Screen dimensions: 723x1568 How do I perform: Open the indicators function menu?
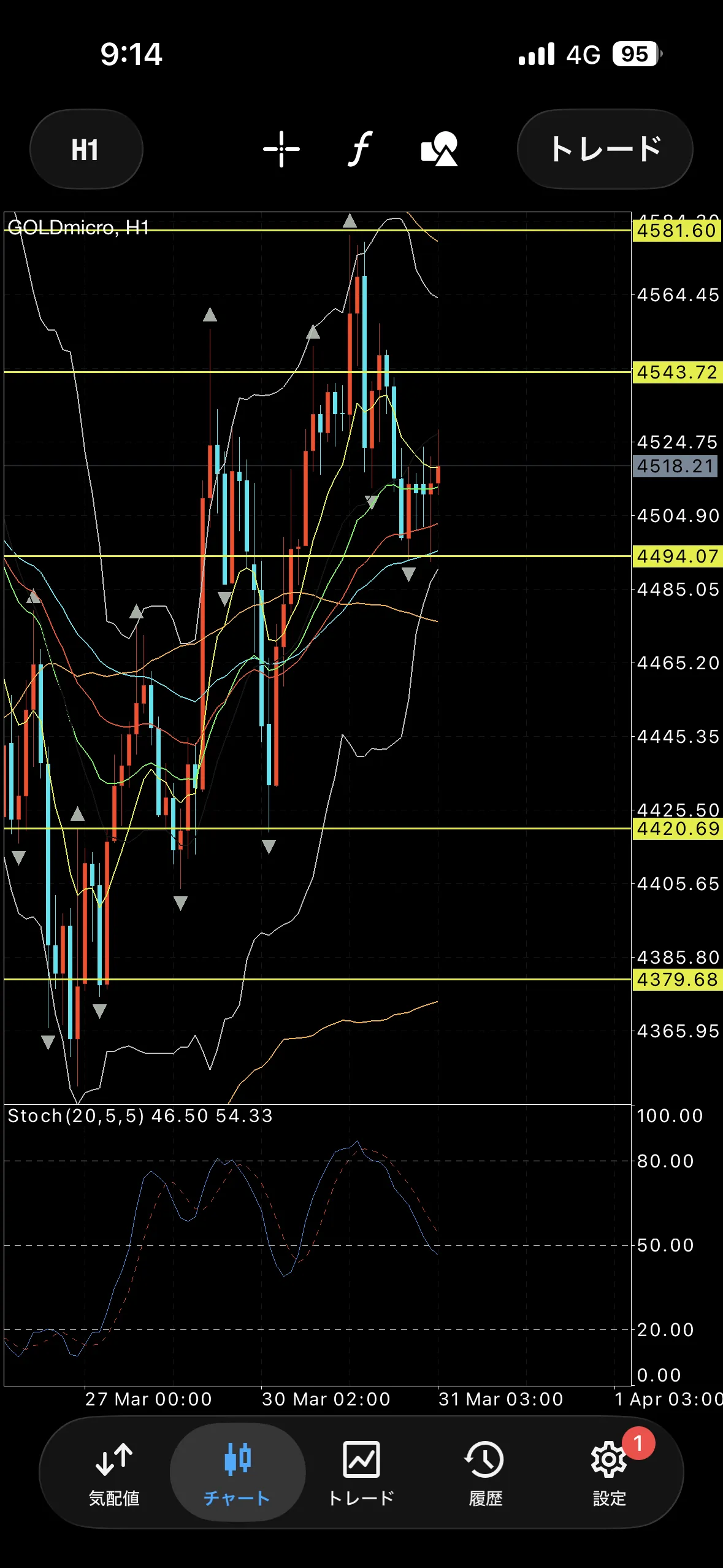(361, 149)
